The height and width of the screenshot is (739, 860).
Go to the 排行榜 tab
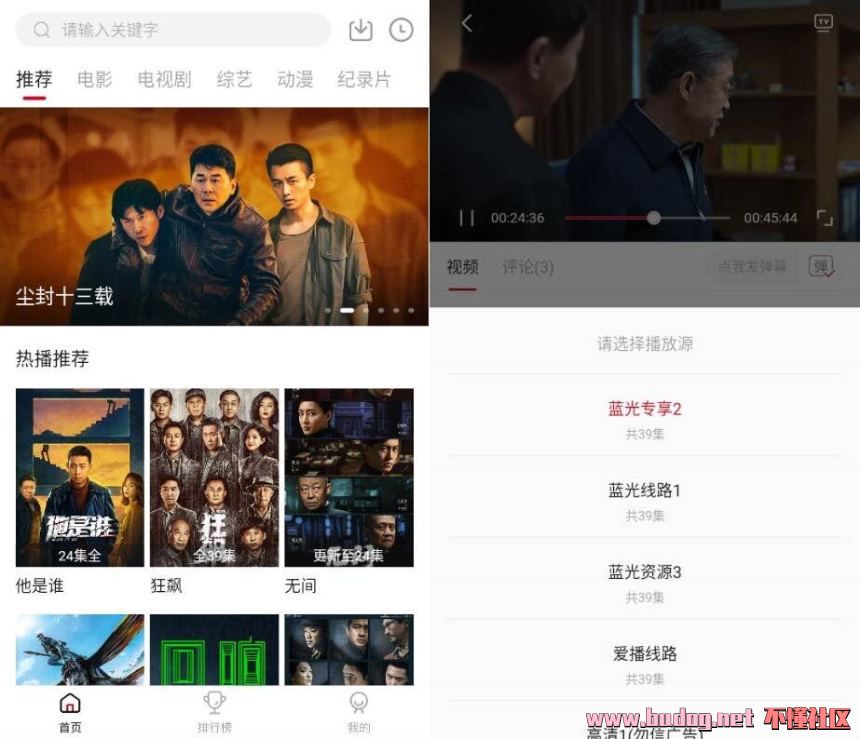tap(214, 711)
